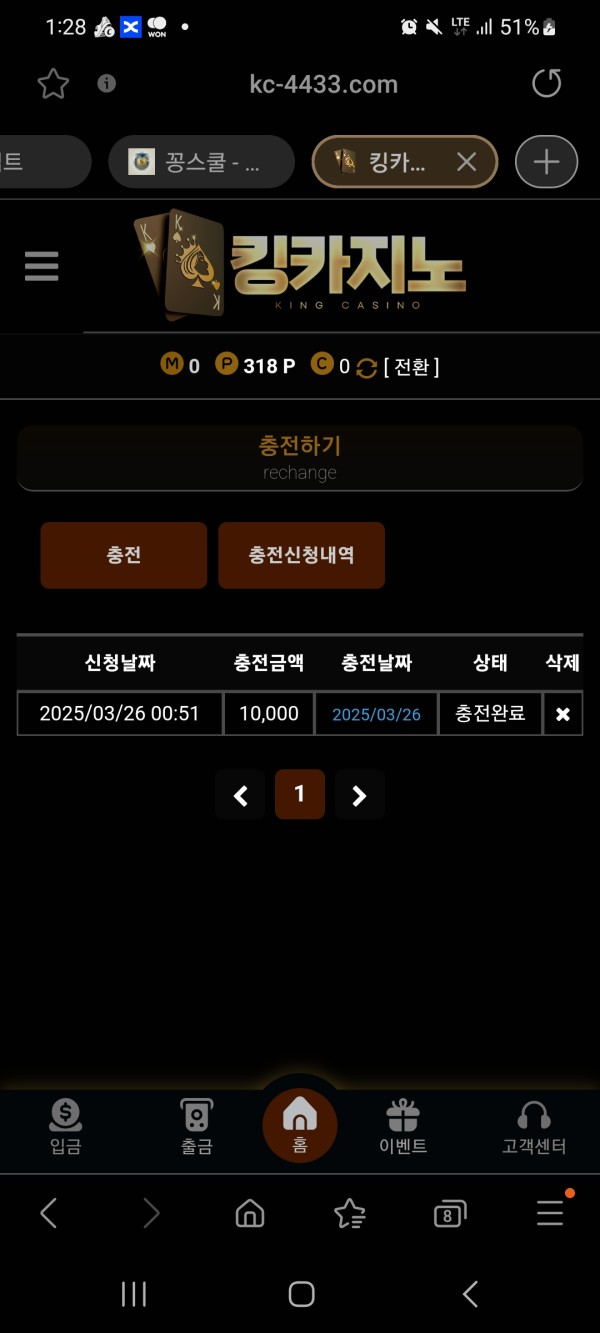Open 충전신청내역 history

301,555
